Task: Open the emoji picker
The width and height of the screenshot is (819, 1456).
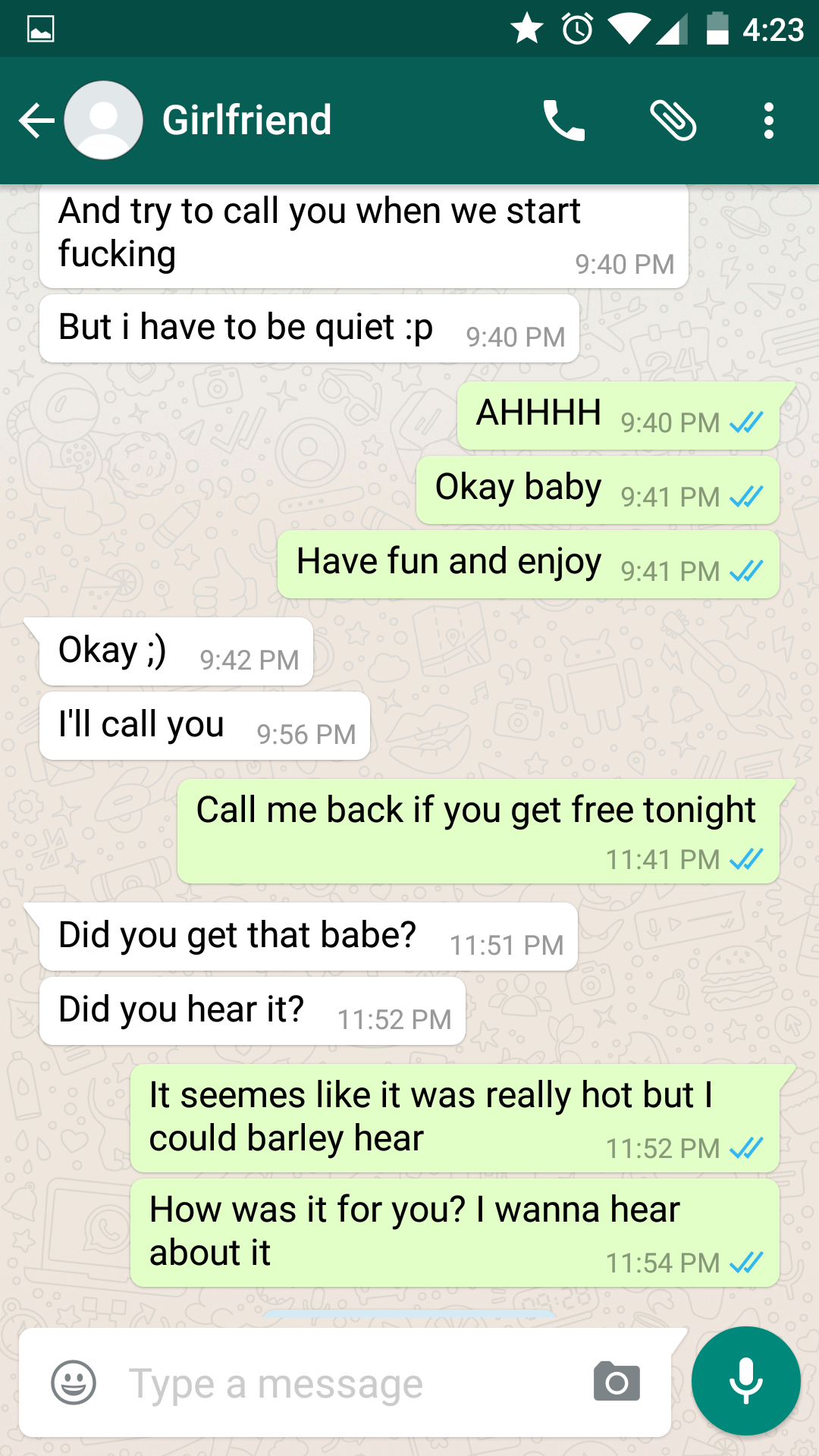Action: click(74, 1382)
